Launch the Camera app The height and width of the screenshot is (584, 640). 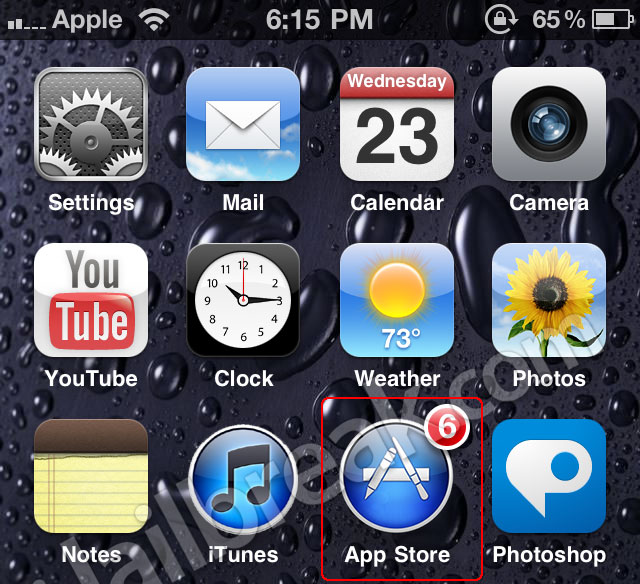pos(549,125)
